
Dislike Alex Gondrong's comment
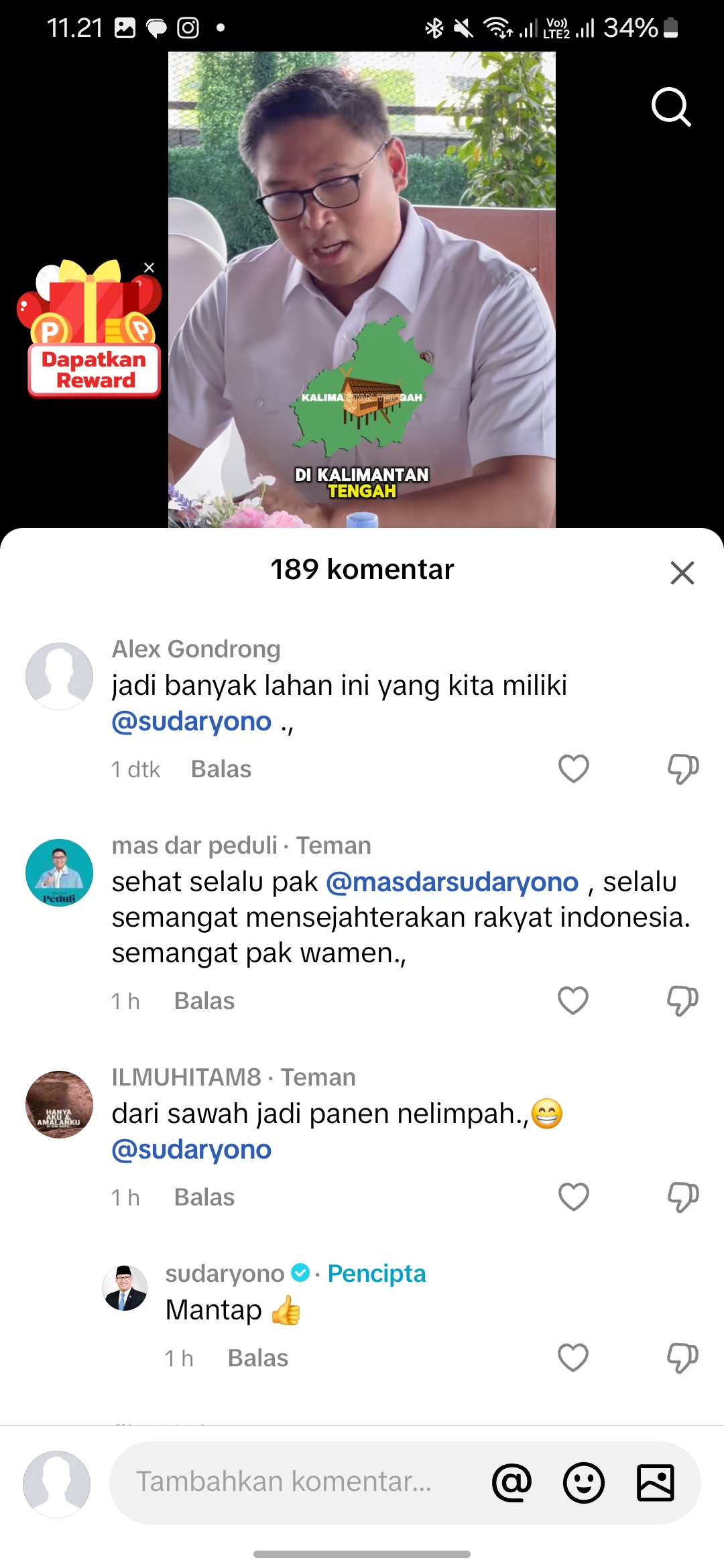(x=682, y=769)
